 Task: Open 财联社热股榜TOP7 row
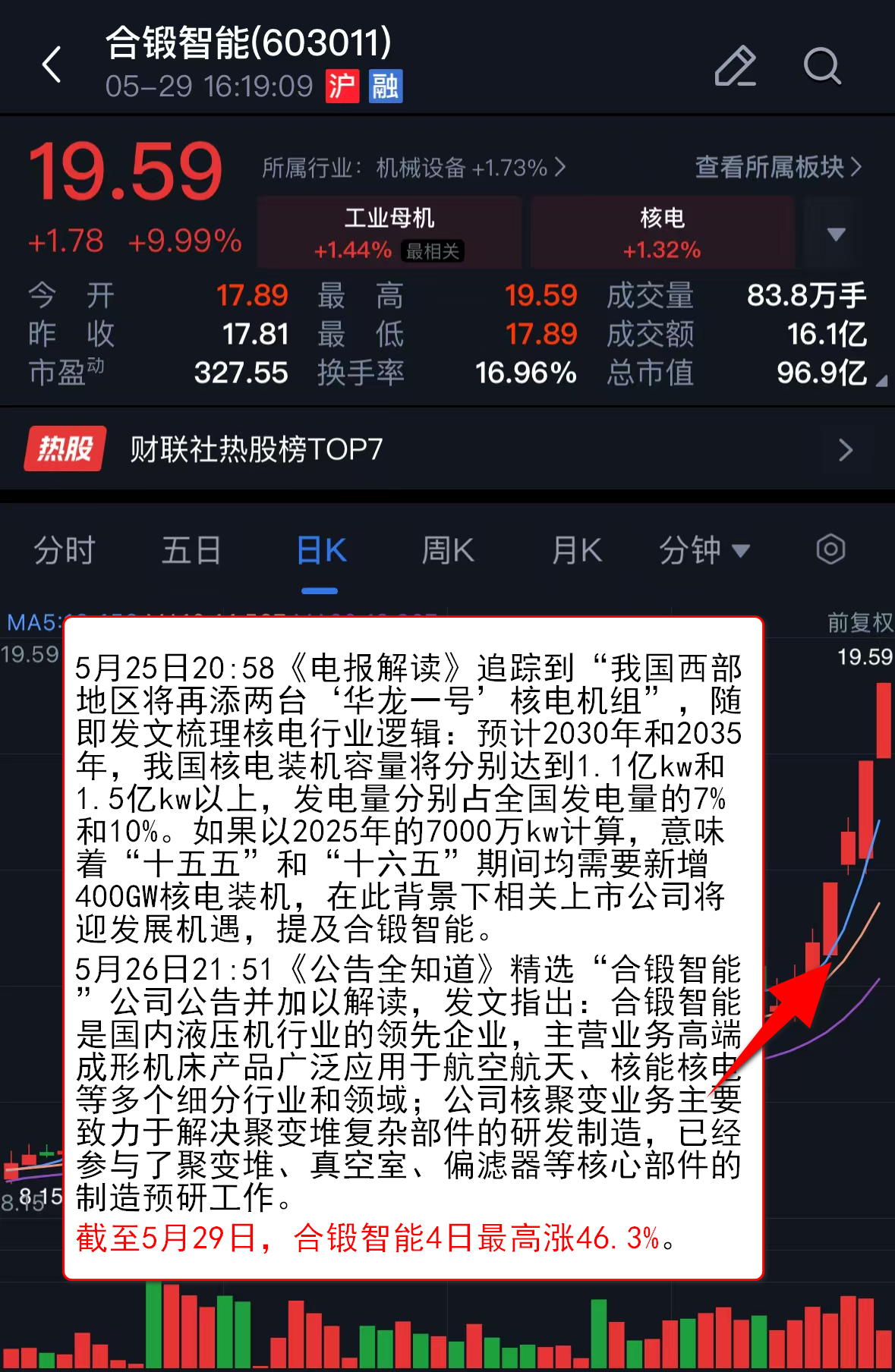(447, 449)
